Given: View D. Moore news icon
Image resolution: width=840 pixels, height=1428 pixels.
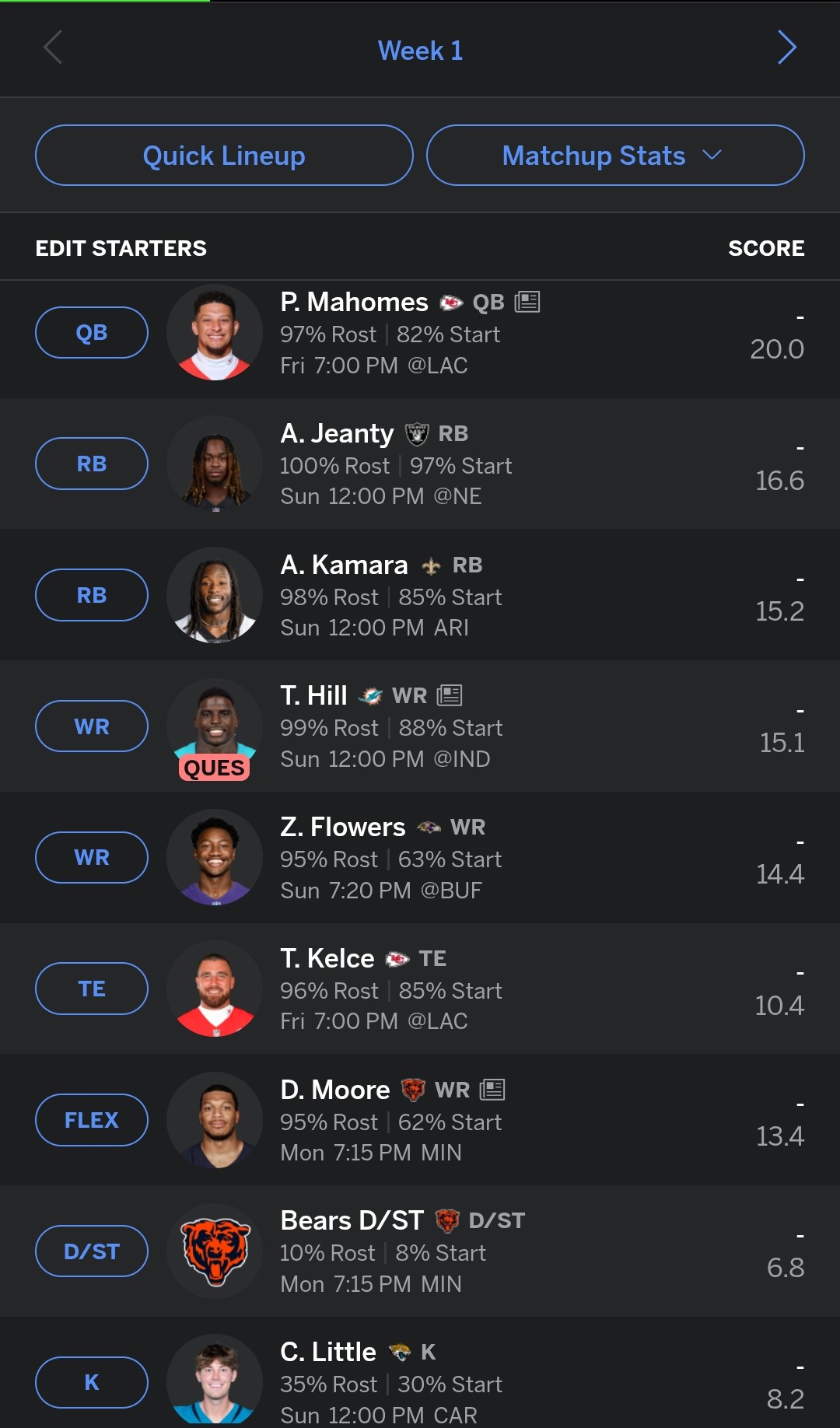Looking at the screenshot, I should 492,1090.
